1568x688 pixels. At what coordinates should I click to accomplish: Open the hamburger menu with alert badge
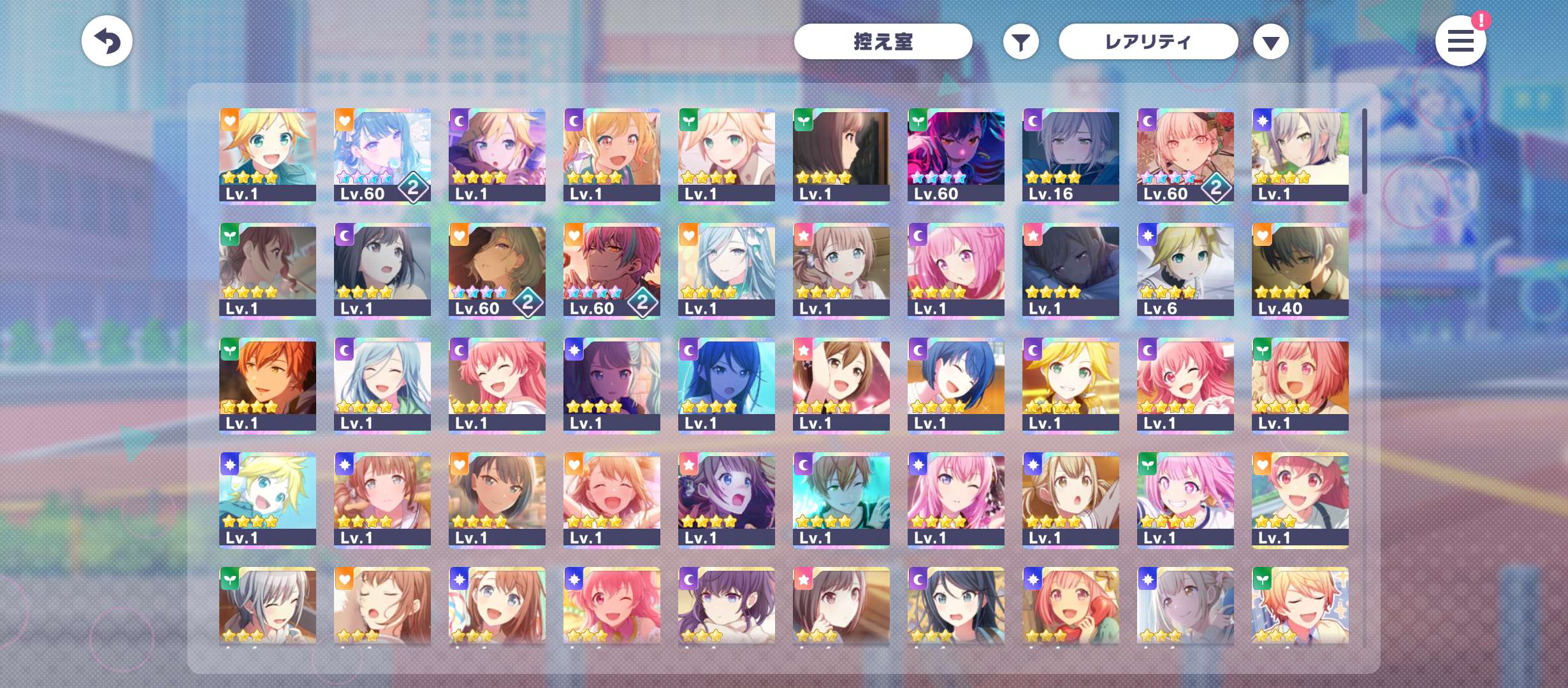point(1460,41)
